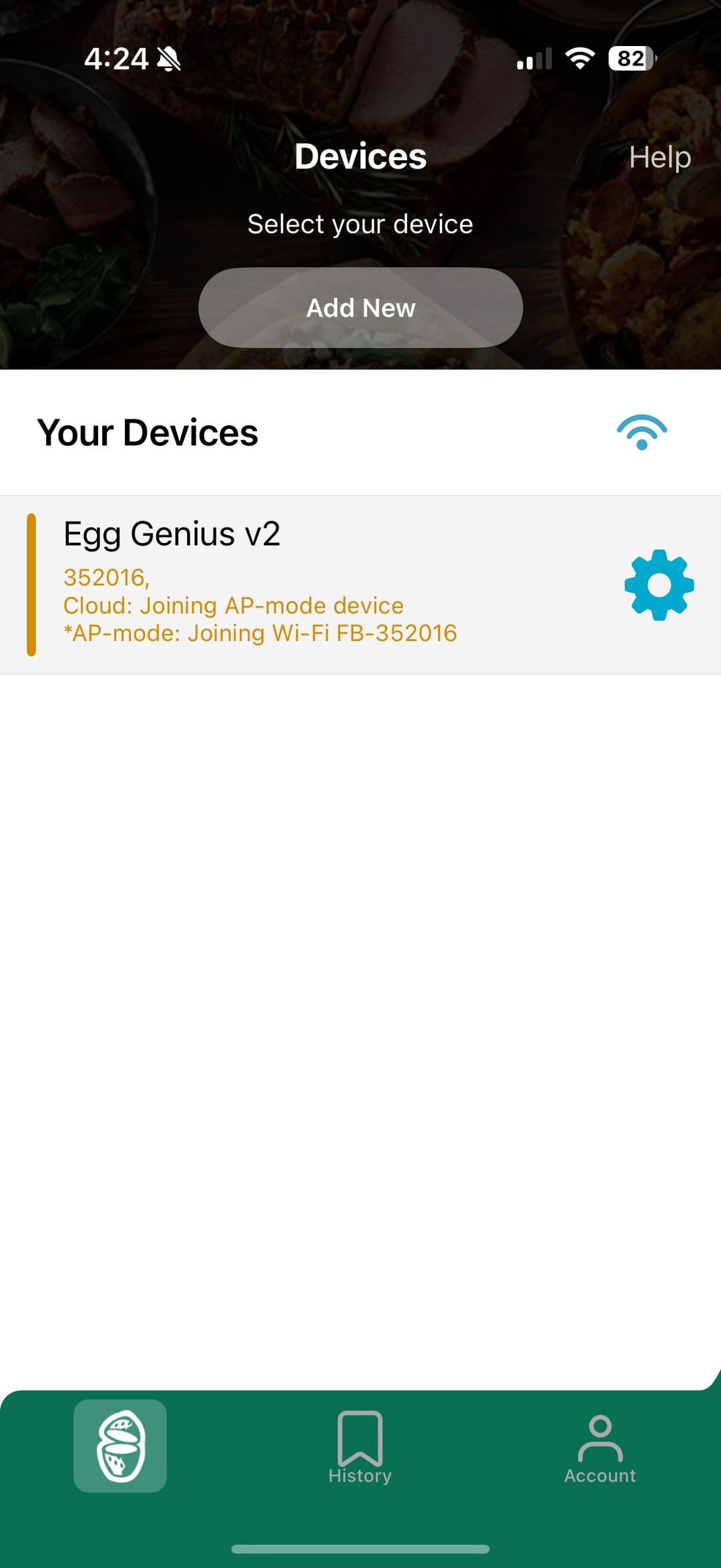Add a new device
The image size is (721, 1568).
tap(360, 308)
